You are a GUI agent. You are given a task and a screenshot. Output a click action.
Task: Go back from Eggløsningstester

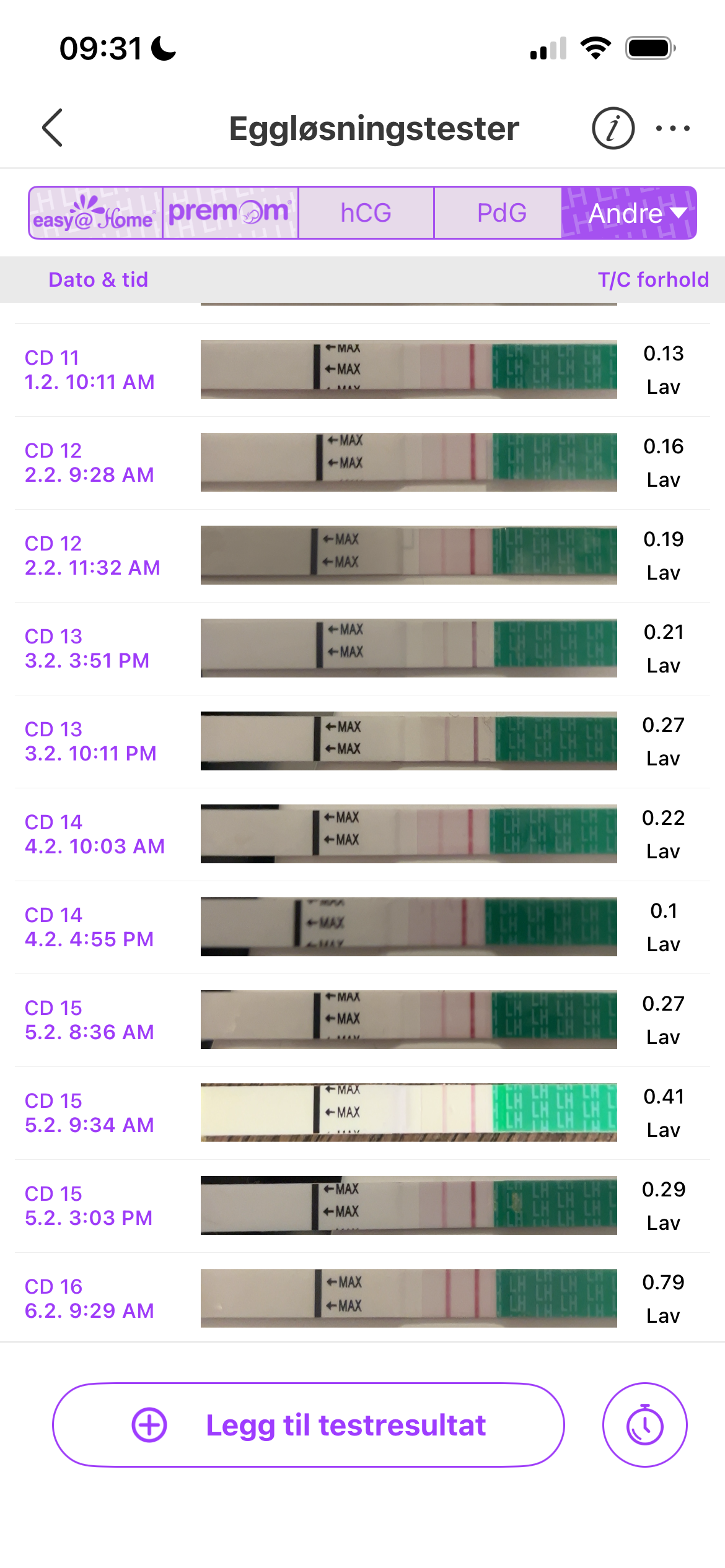(x=53, y=128)
